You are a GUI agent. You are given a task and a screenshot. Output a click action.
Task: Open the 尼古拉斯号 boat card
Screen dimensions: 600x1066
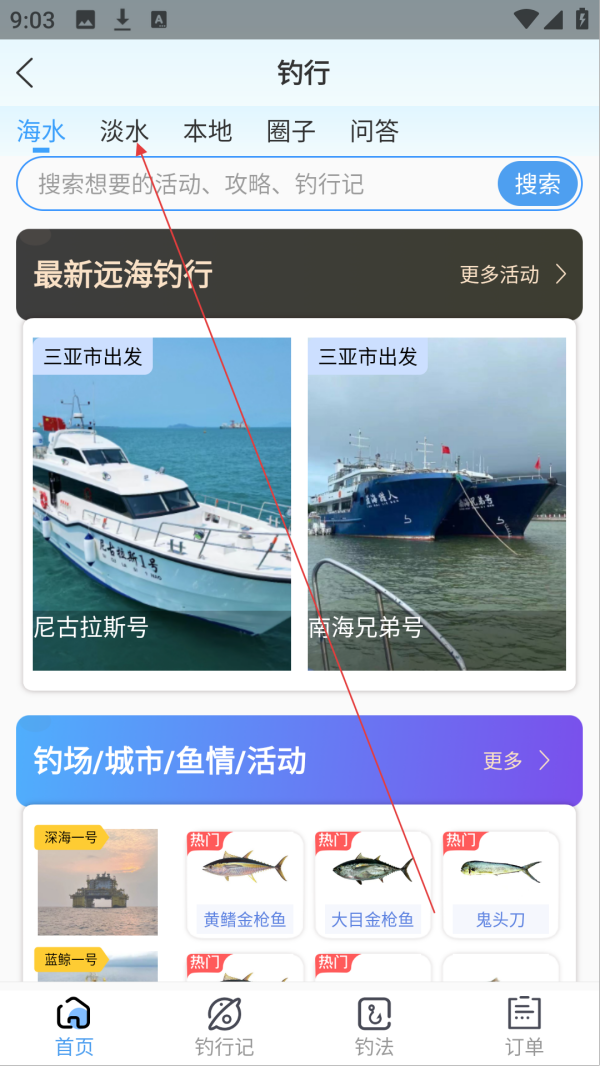click(162, 503)
